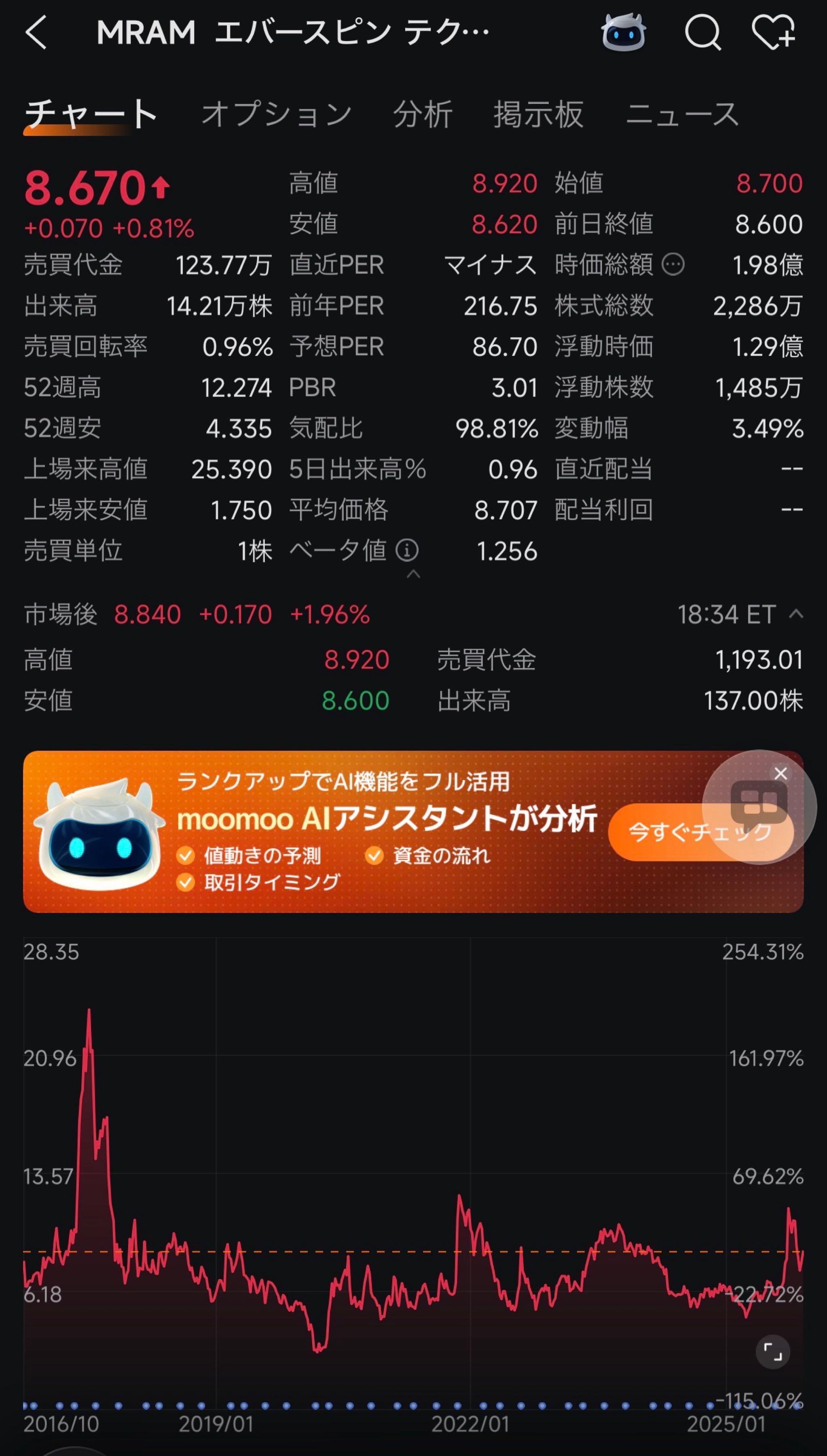Image resolution: width=827 pixels, height=1456 pixels.
Task: Expand the price chart to fullscreen
Action: [x=772, y=1352]
